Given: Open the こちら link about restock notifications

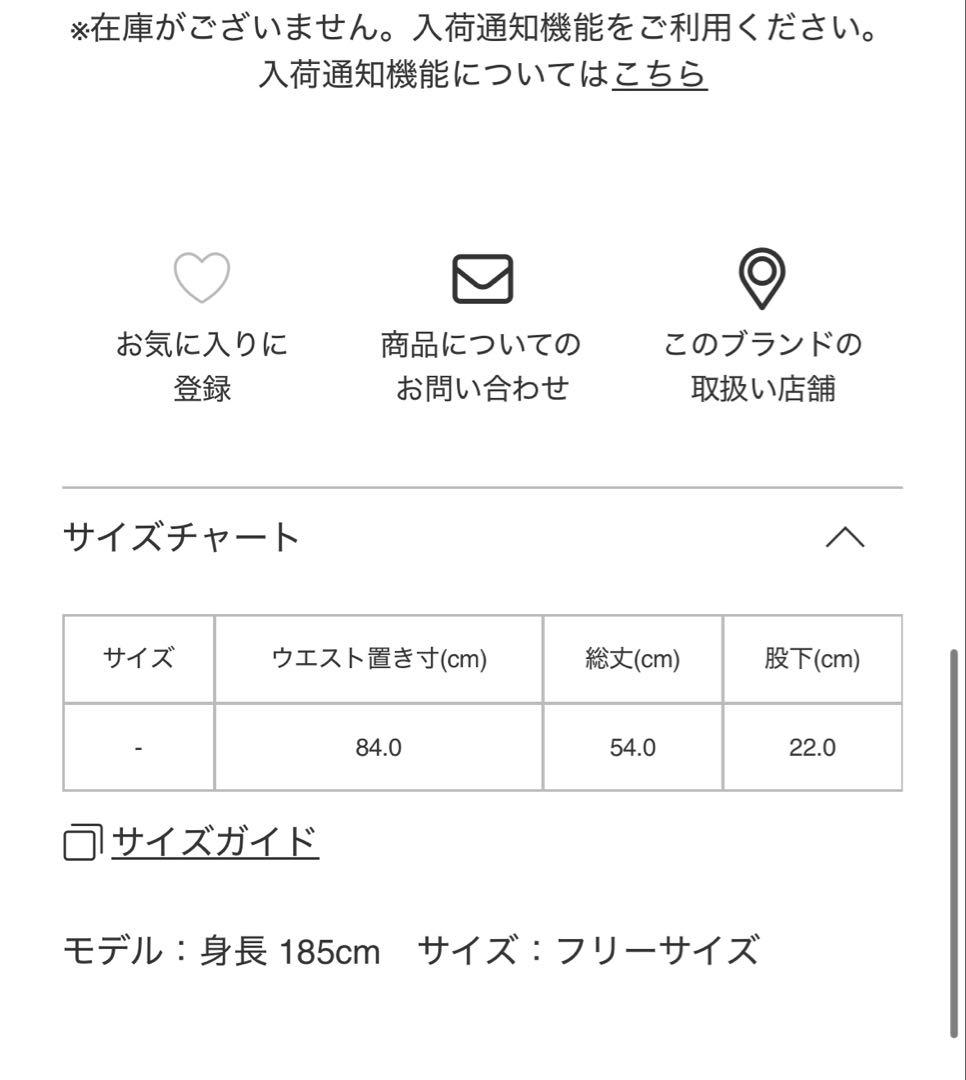Looking at the screenshot, I should tap(660, 74).
